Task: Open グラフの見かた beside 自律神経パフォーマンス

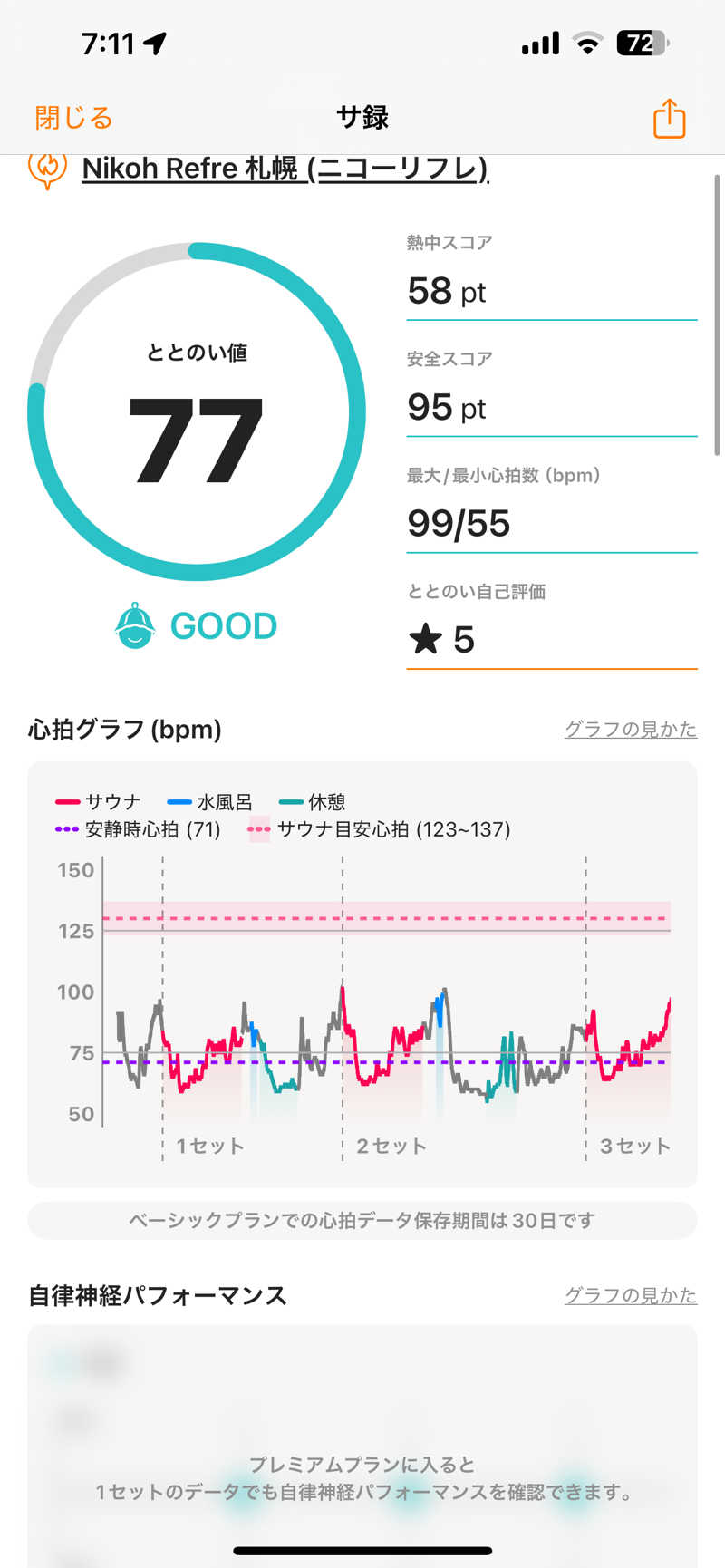Action: 630,1295
